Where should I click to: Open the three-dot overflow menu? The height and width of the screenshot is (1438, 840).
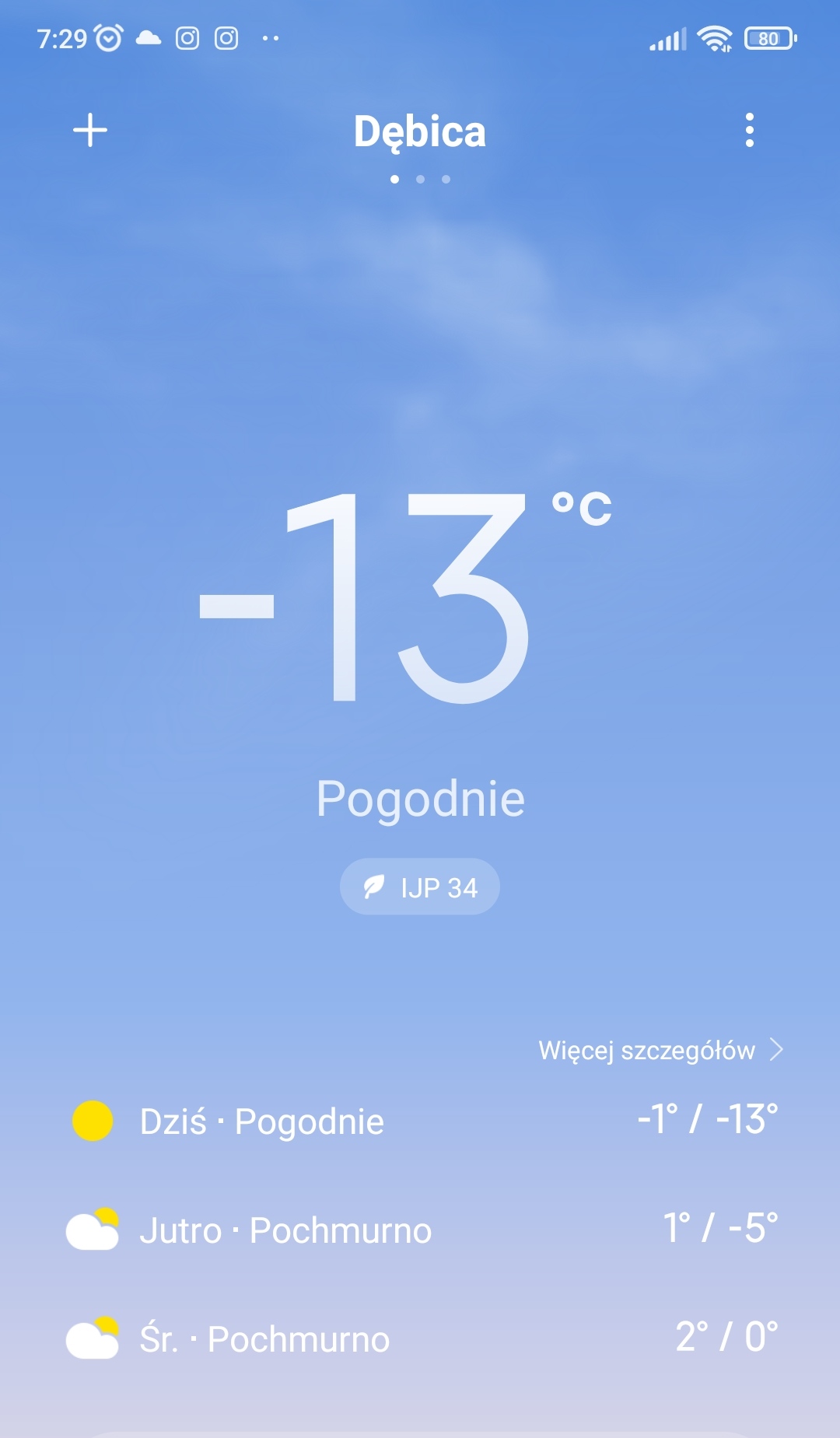750,130
